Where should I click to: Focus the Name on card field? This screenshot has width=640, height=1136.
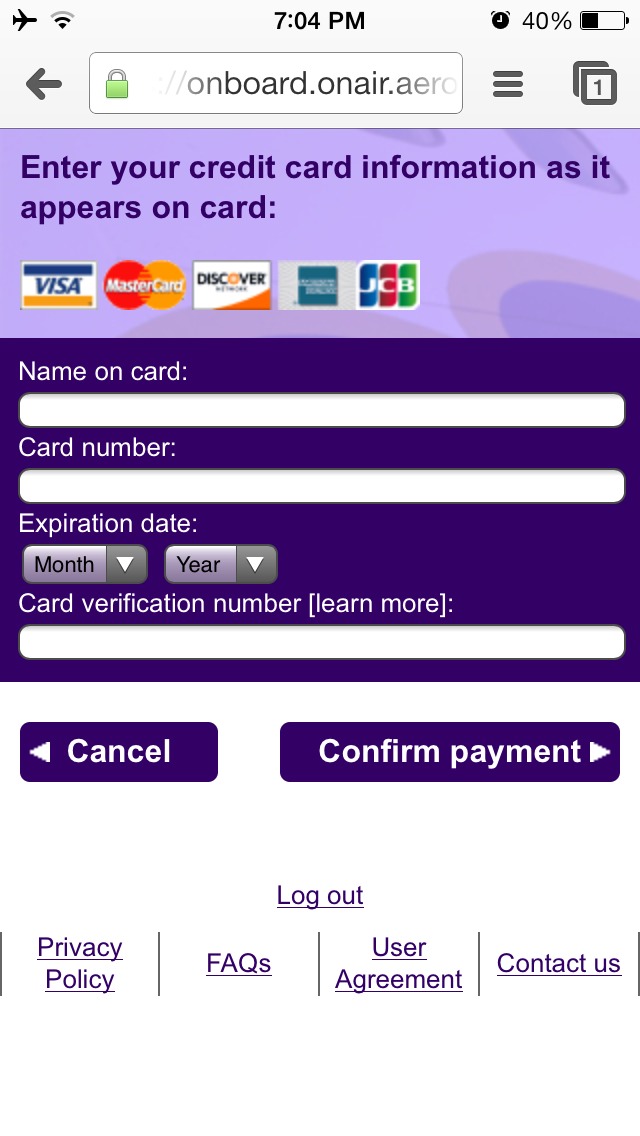tap(321, 410)
